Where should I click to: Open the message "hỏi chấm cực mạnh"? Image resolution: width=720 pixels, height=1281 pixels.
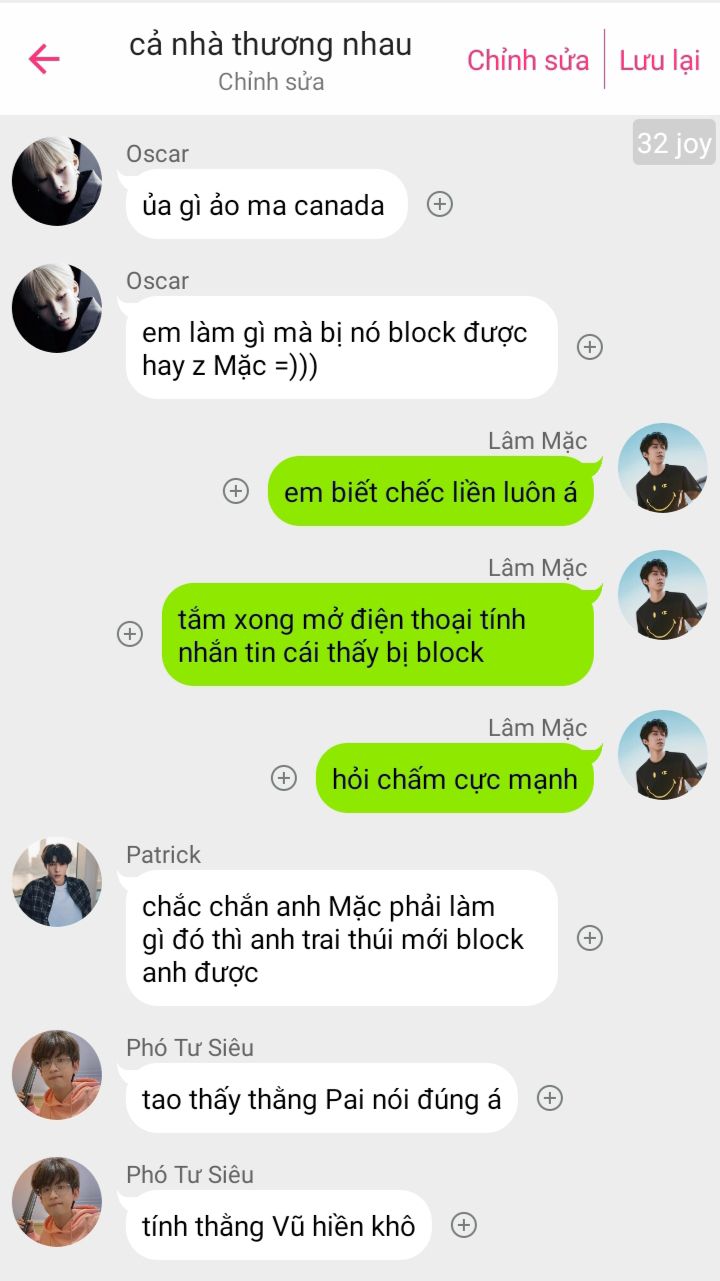[x=455, y=778]
